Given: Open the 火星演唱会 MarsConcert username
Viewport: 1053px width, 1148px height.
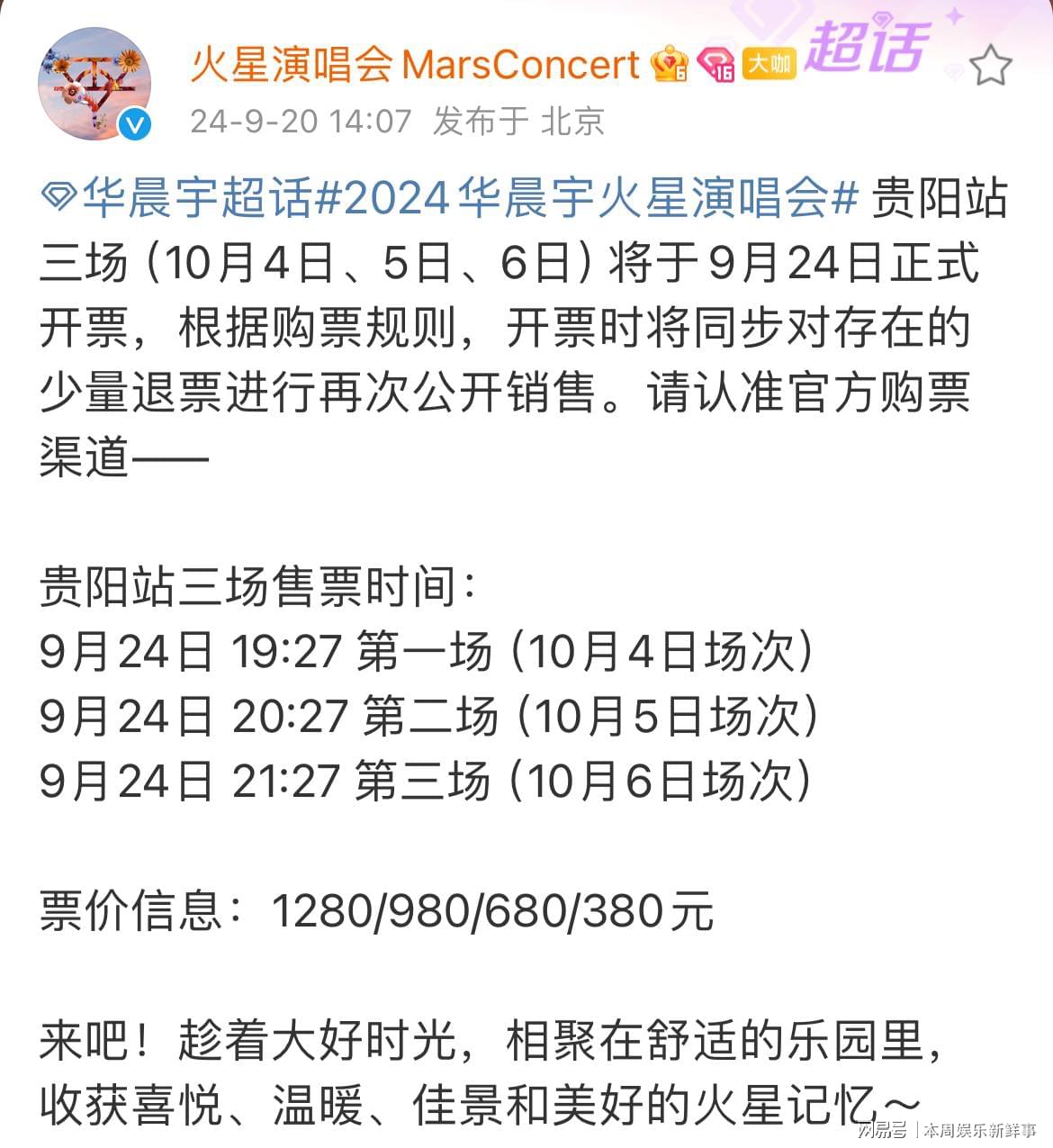Looking at the screenshot, I should pos(415,65).
